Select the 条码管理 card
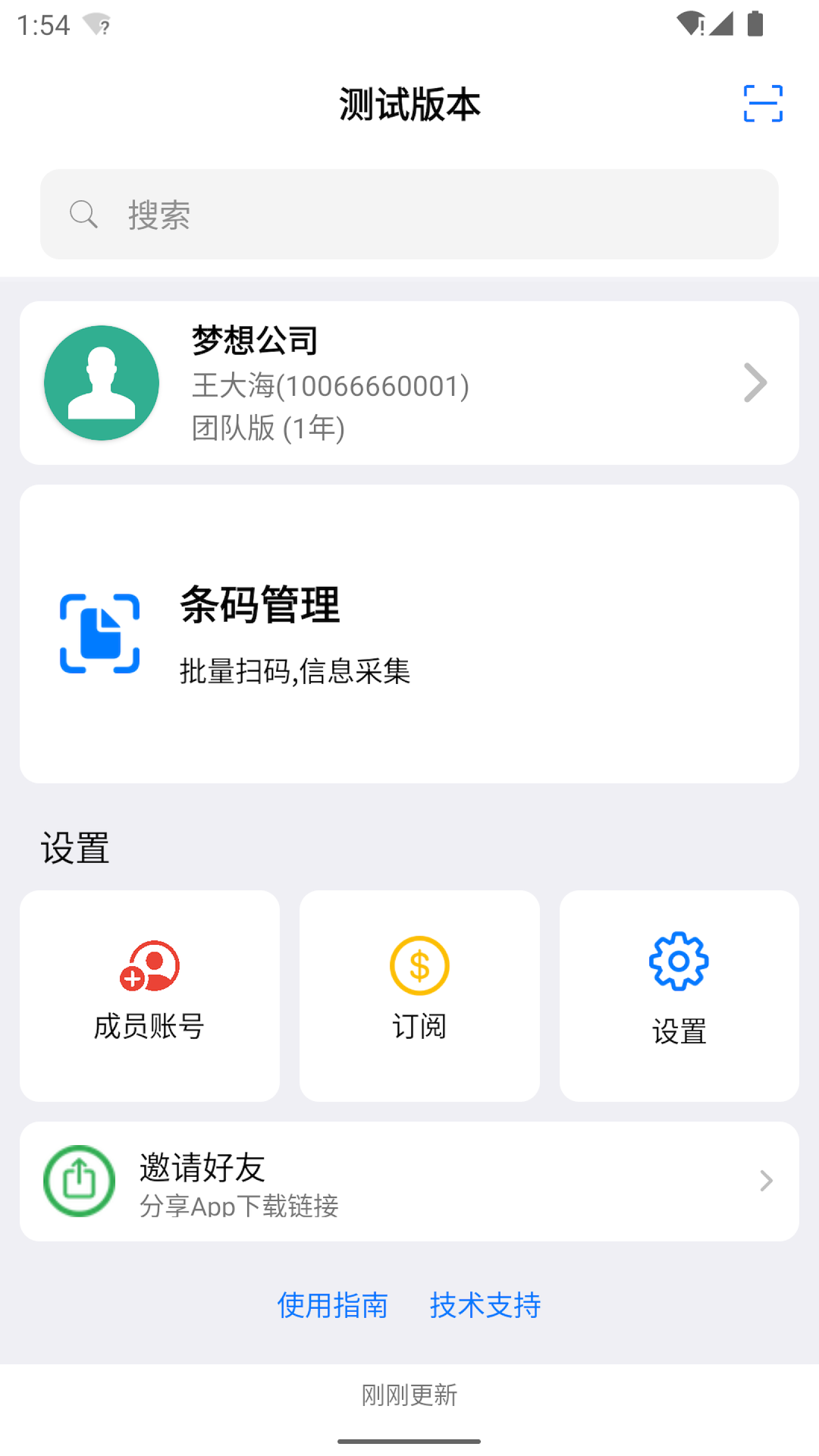The image size is (819, 1456). 409,633
